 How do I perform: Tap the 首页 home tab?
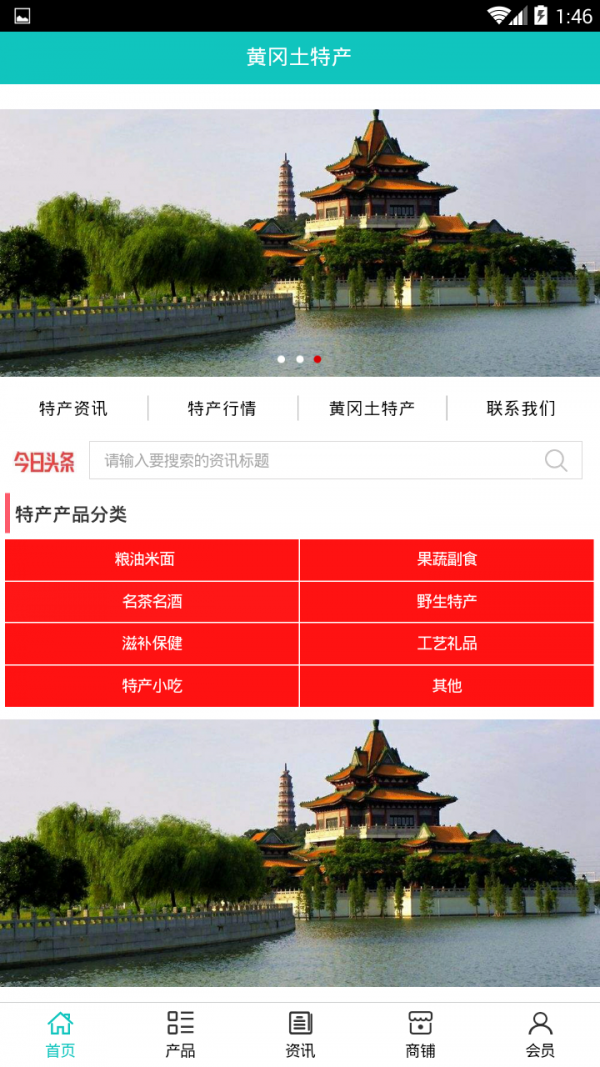60,1034
